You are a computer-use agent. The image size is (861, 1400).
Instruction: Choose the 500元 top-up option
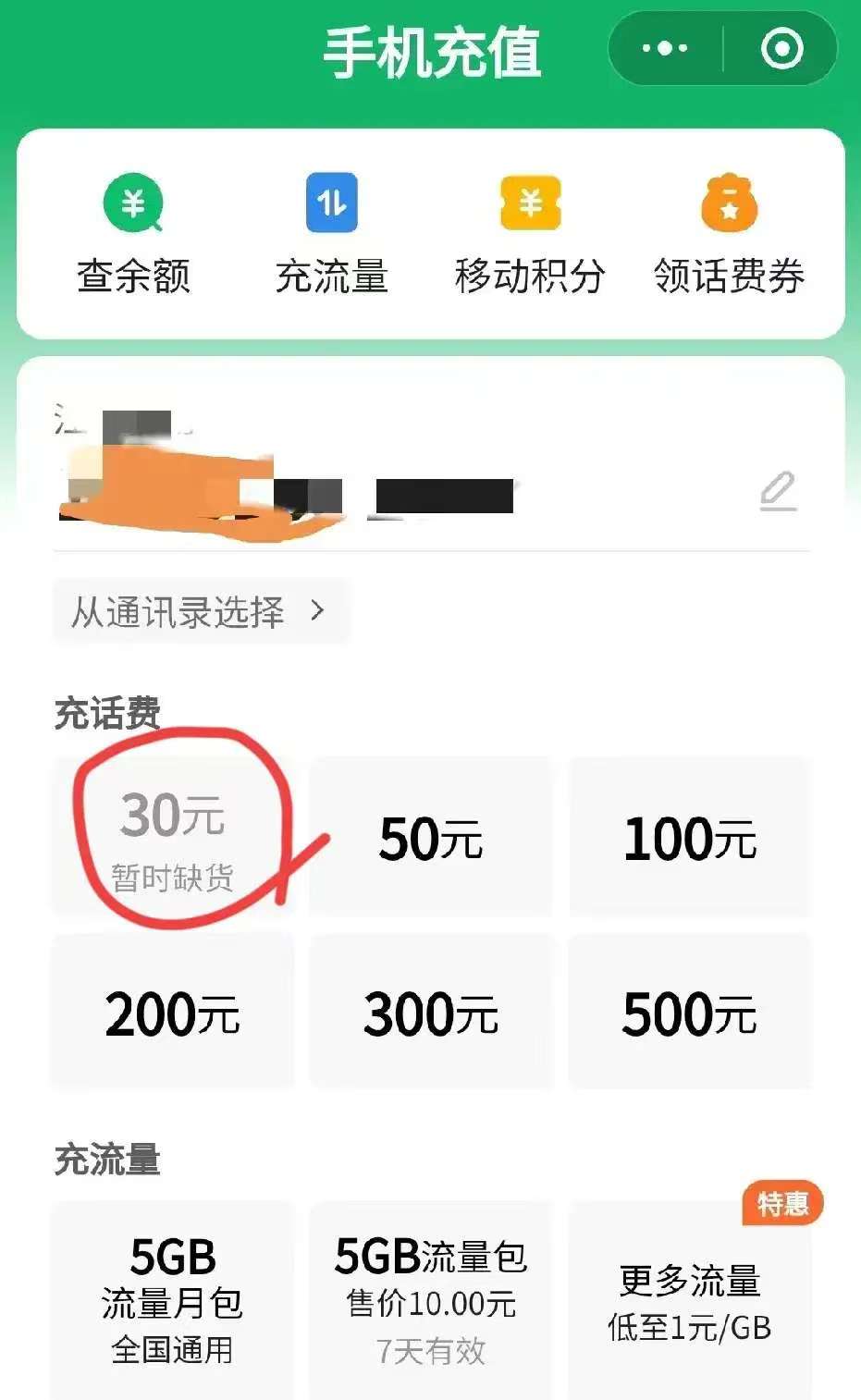(x=690, y=1013)
